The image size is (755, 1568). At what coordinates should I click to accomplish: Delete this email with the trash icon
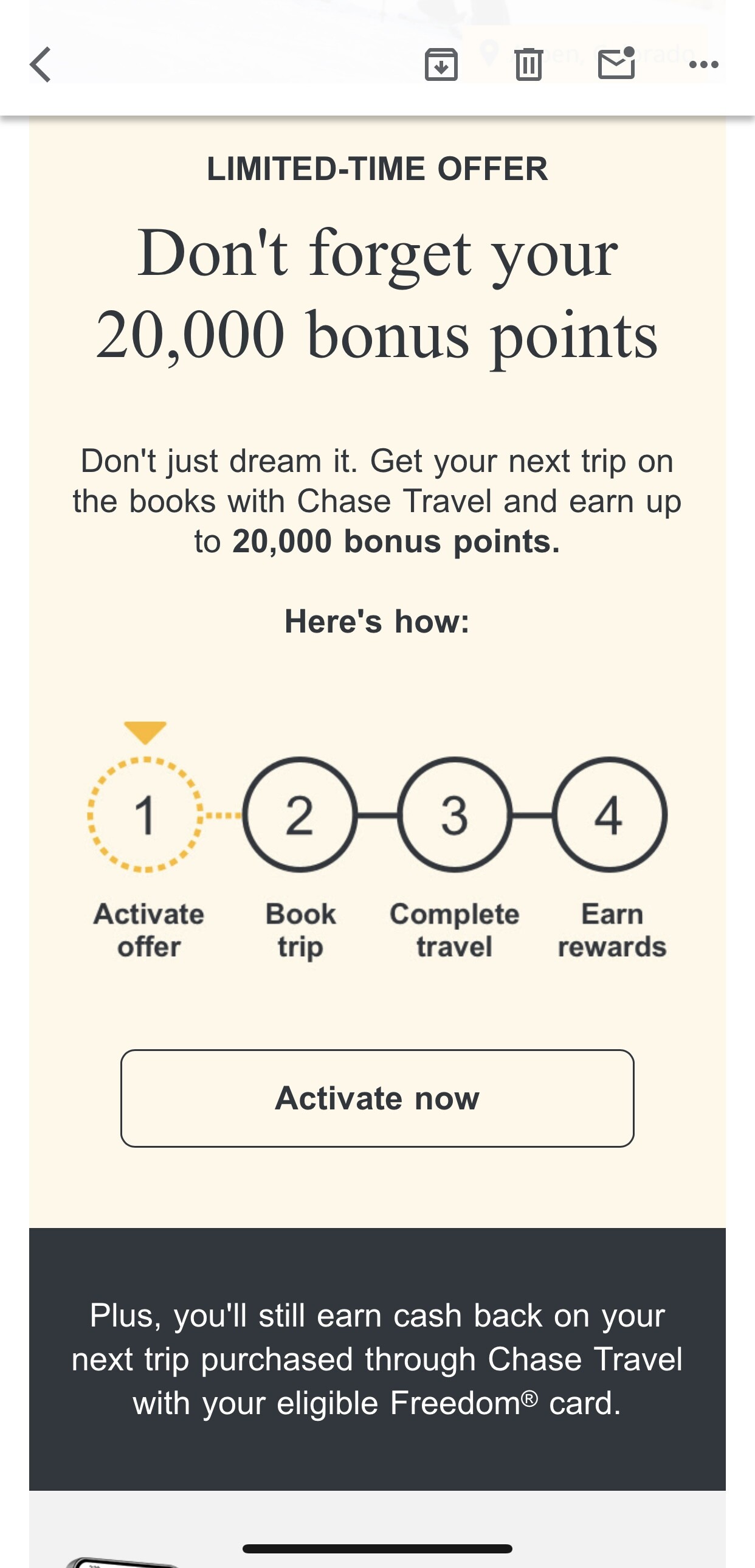tap(528, 64)
